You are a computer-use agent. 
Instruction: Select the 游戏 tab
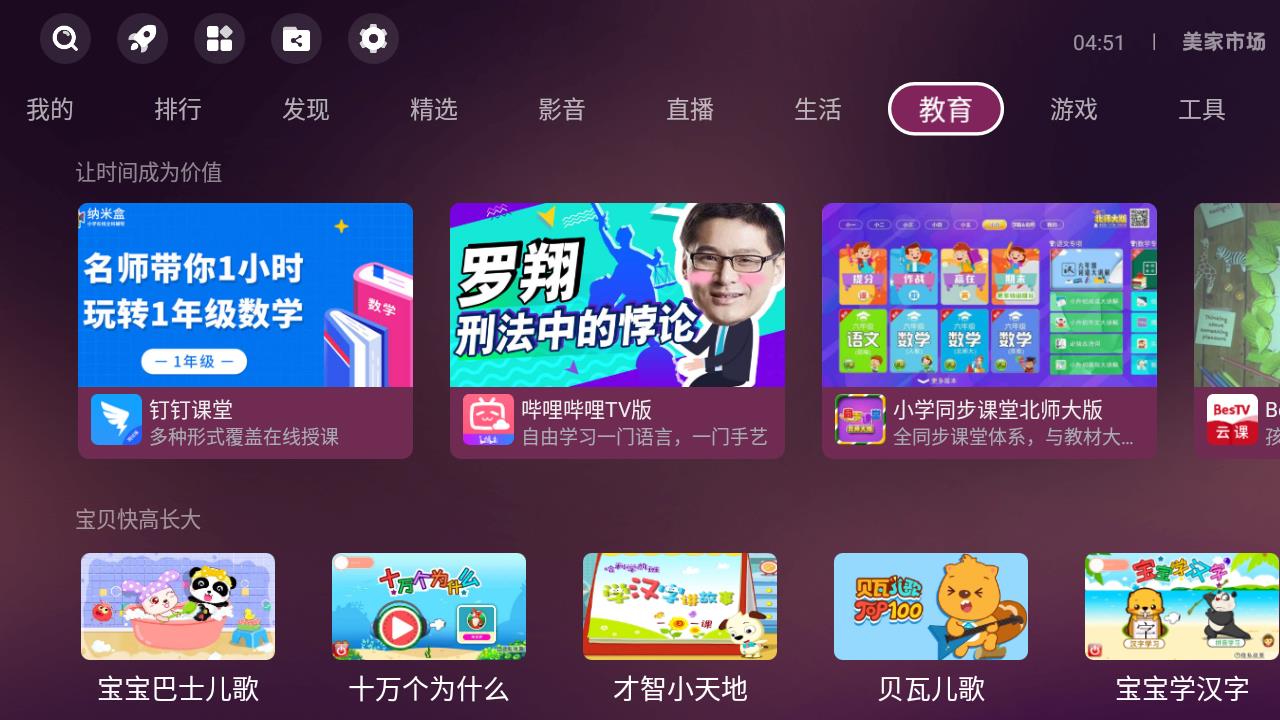pyautogui.click(x=1074, y=109)
